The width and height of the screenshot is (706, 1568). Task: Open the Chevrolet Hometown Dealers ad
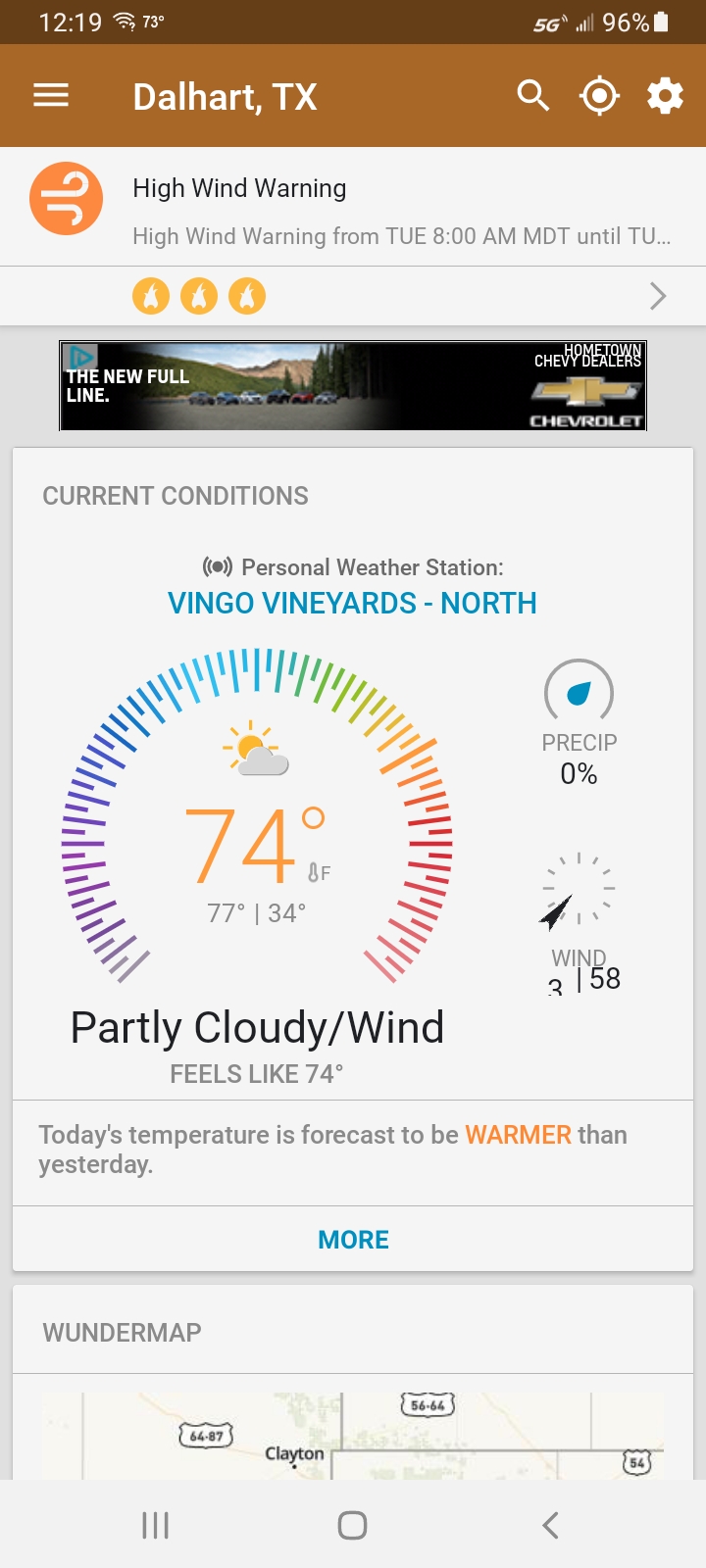point(353,385)
